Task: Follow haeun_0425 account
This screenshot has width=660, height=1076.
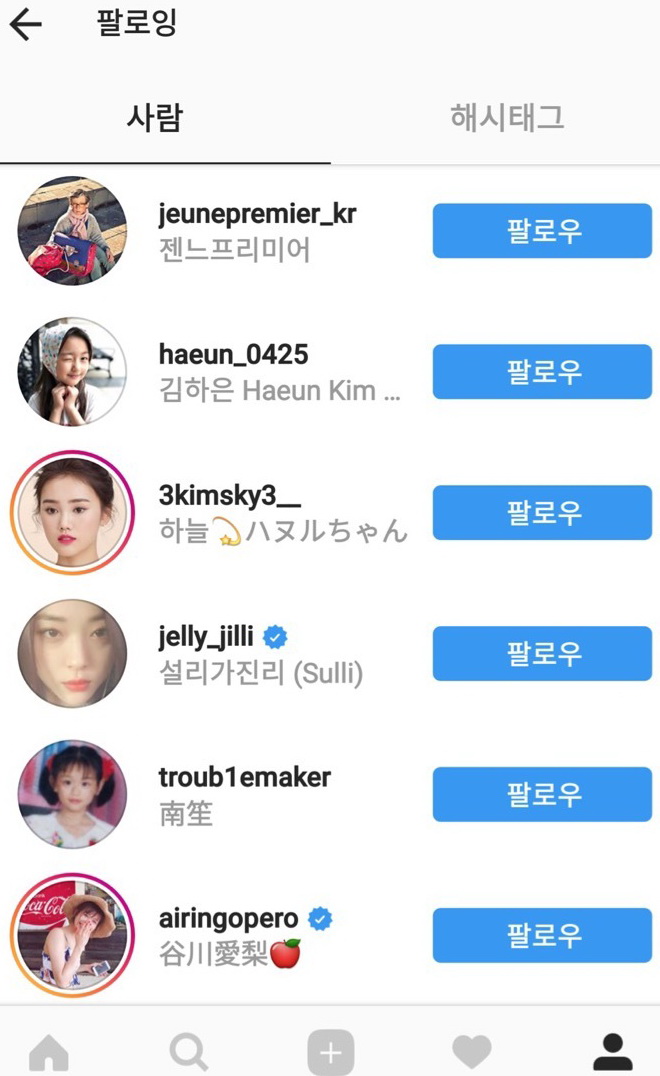Action: [x=542, y=372]
